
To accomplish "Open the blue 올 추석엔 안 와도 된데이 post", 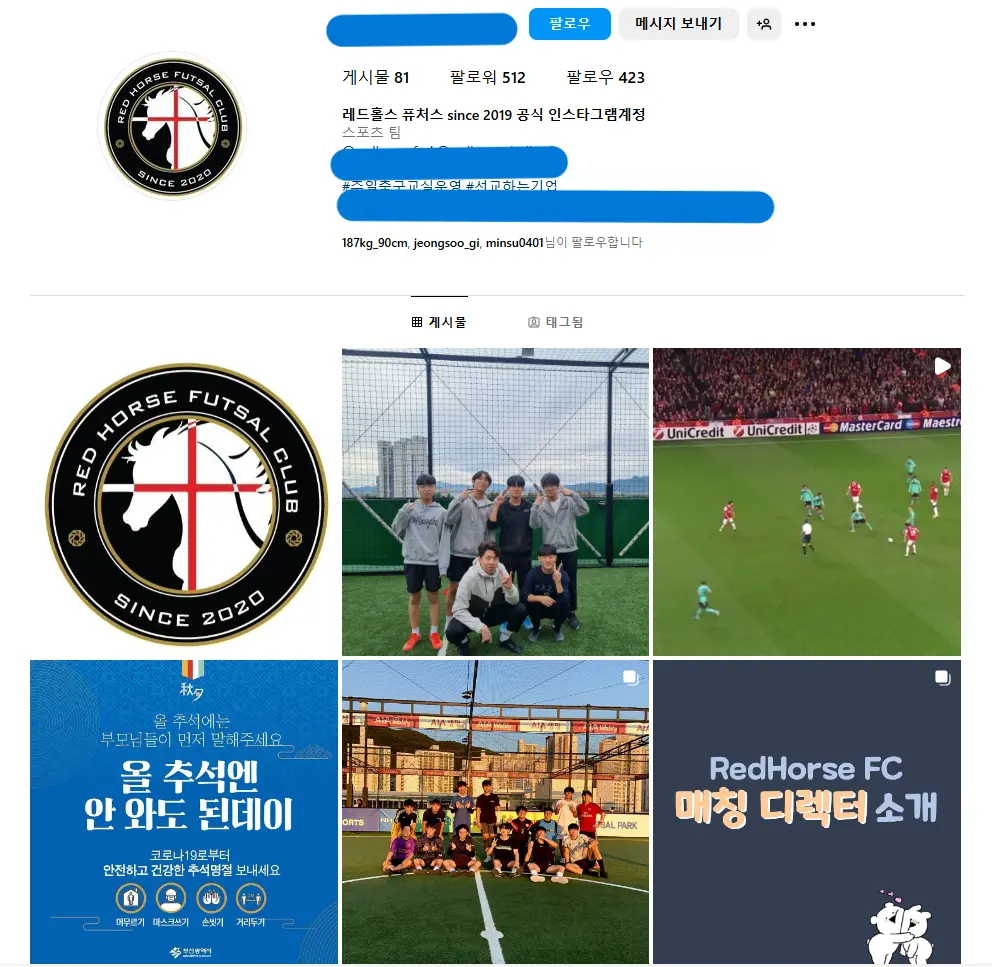I will click(x=184, y=811).
